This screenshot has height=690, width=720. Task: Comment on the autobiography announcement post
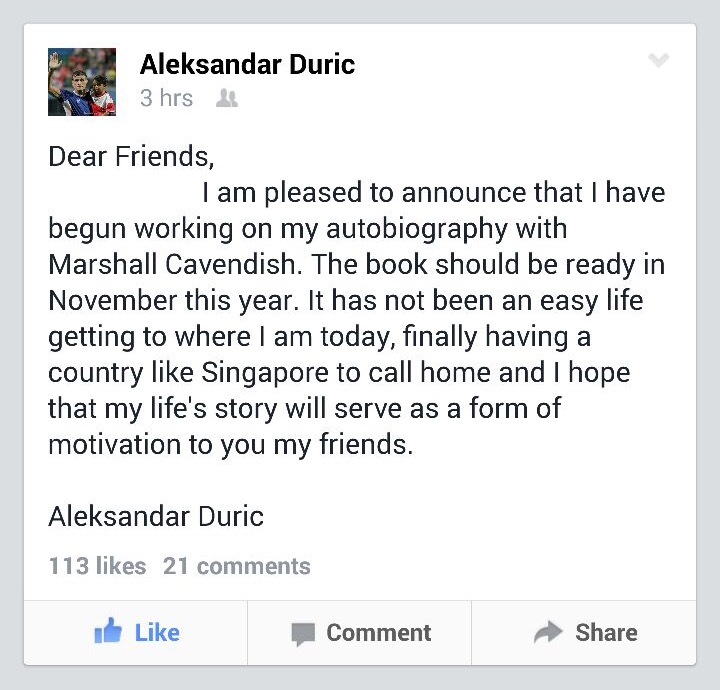tap(360, 632)
